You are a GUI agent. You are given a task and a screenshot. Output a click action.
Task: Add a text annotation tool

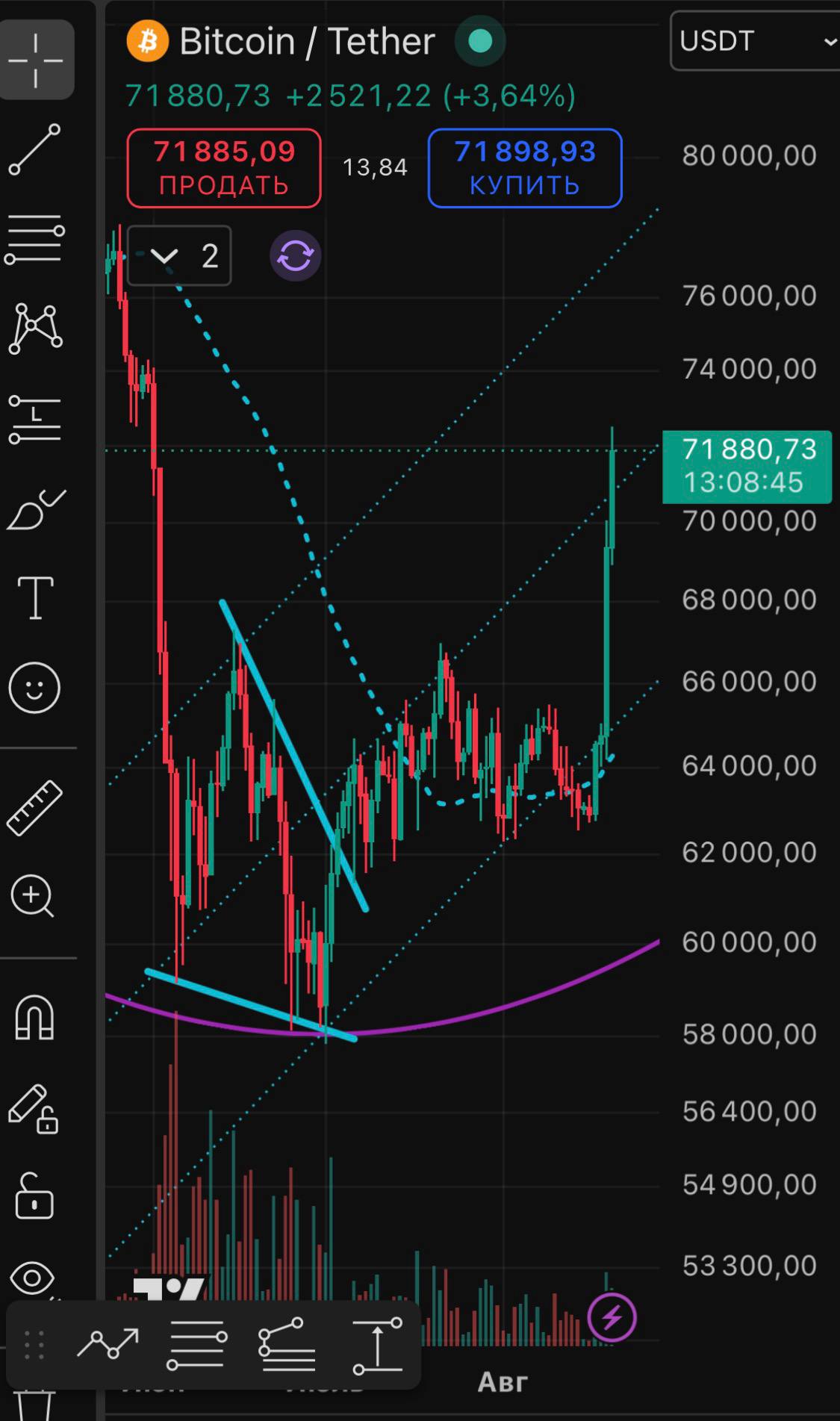[x=35, y=598]
